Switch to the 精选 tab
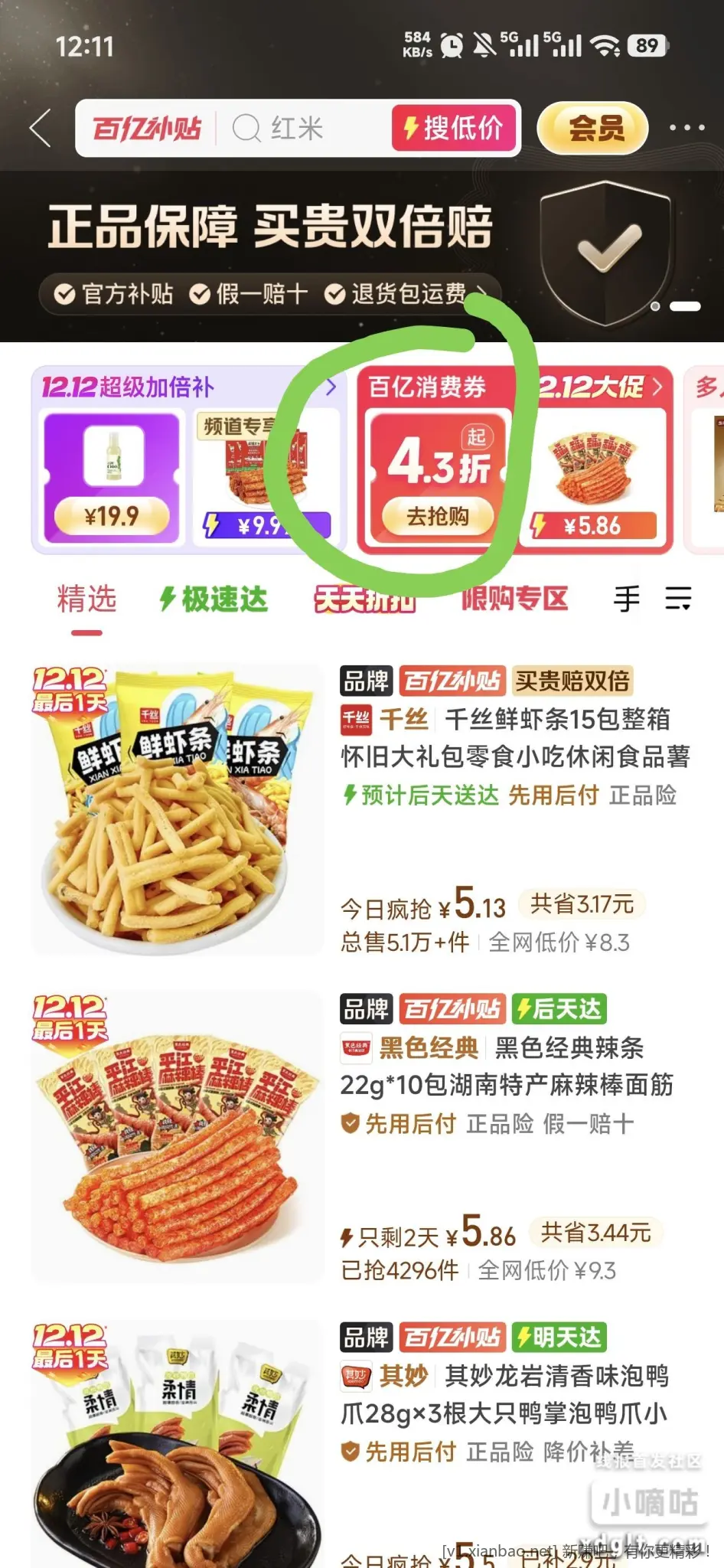Viewport: 724px width, 1568px height. [86, 599]
